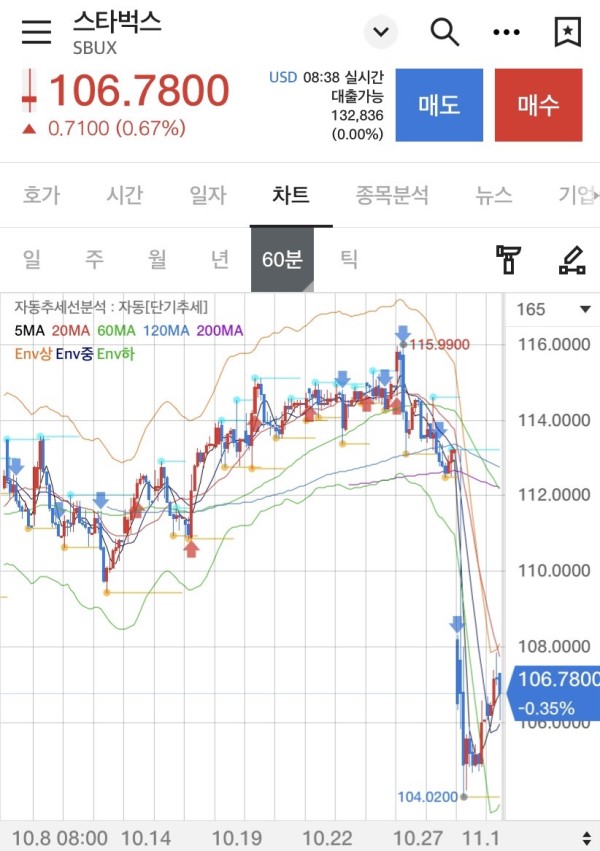
Task: Open stock search
Action: pos(445,32)
